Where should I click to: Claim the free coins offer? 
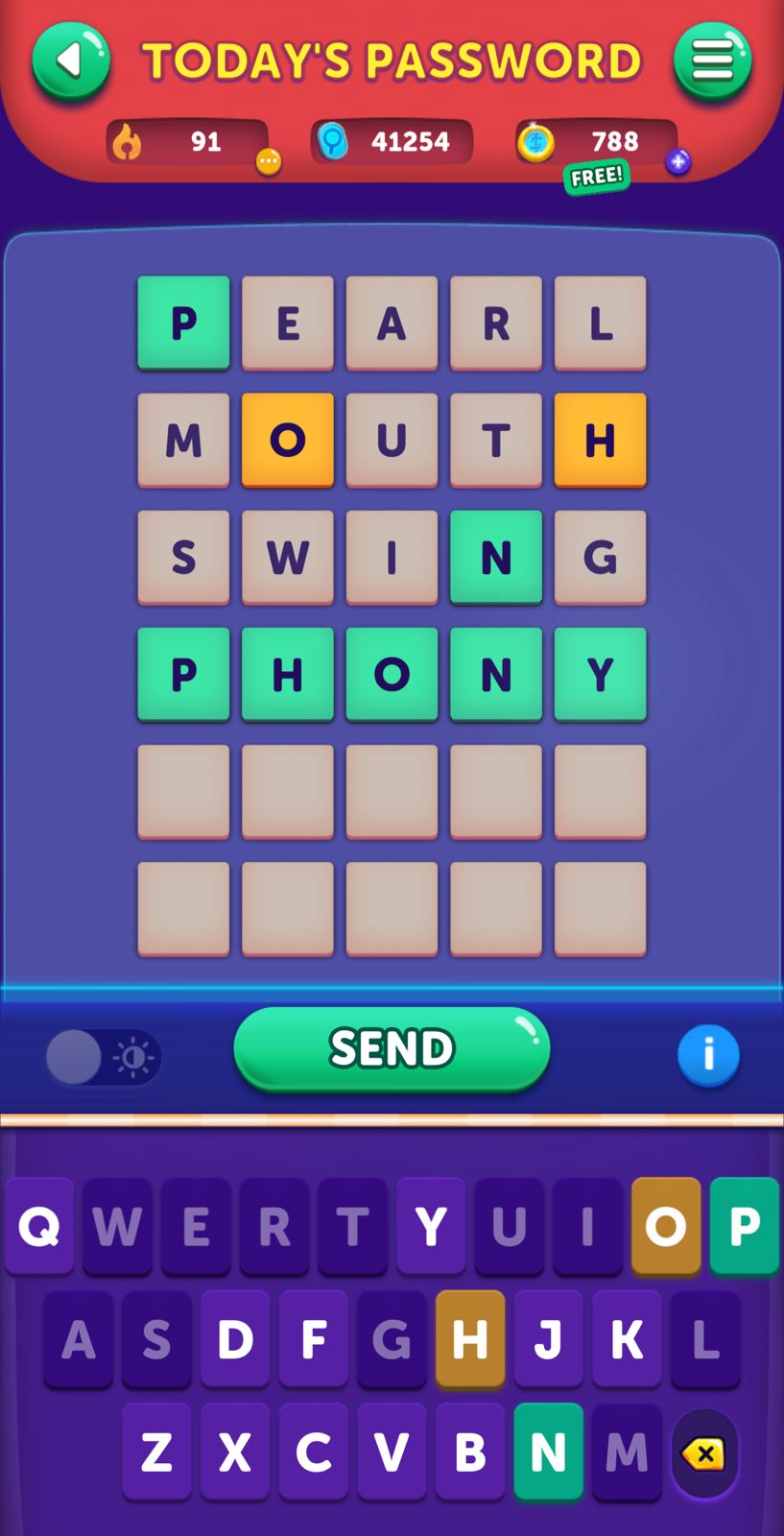coord(596,177)
